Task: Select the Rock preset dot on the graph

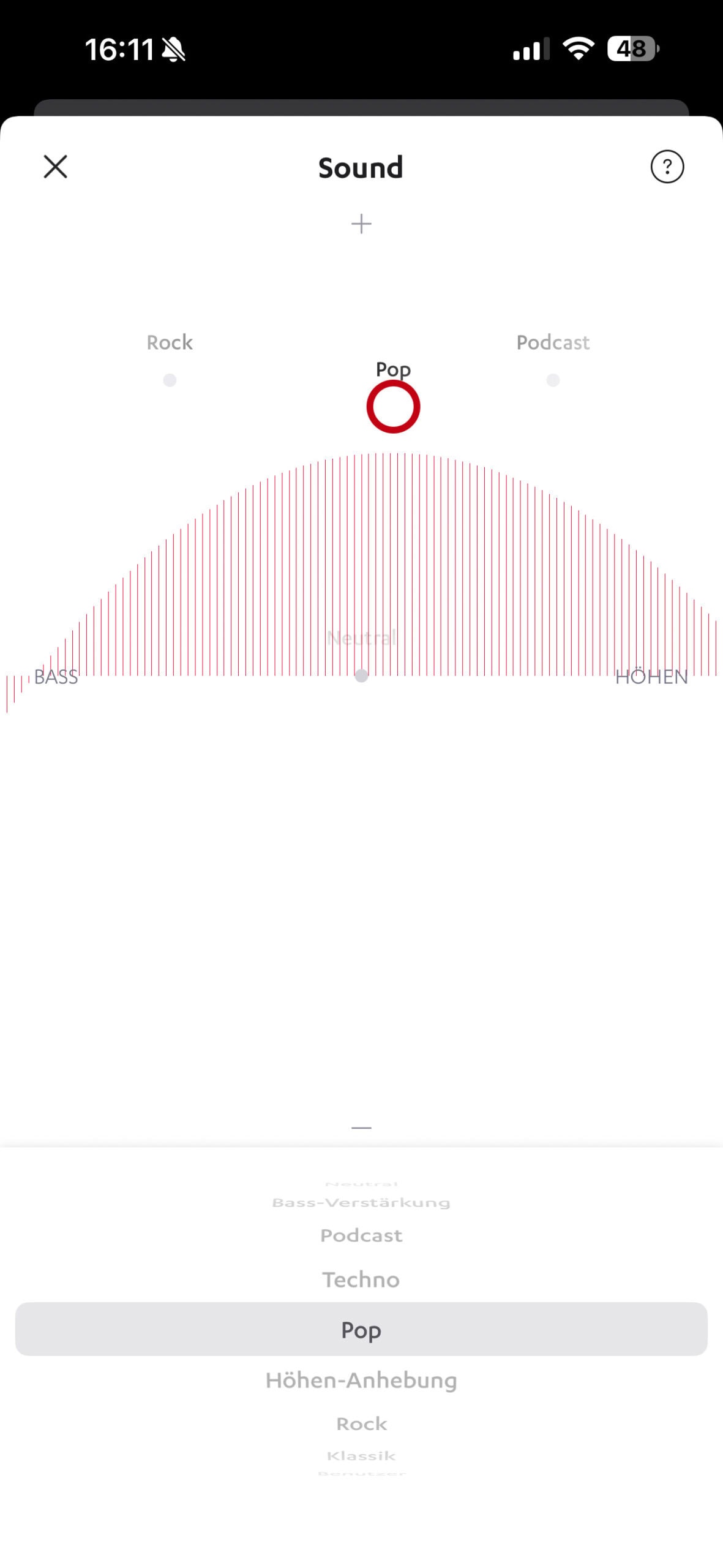Action: click(170, 380)
